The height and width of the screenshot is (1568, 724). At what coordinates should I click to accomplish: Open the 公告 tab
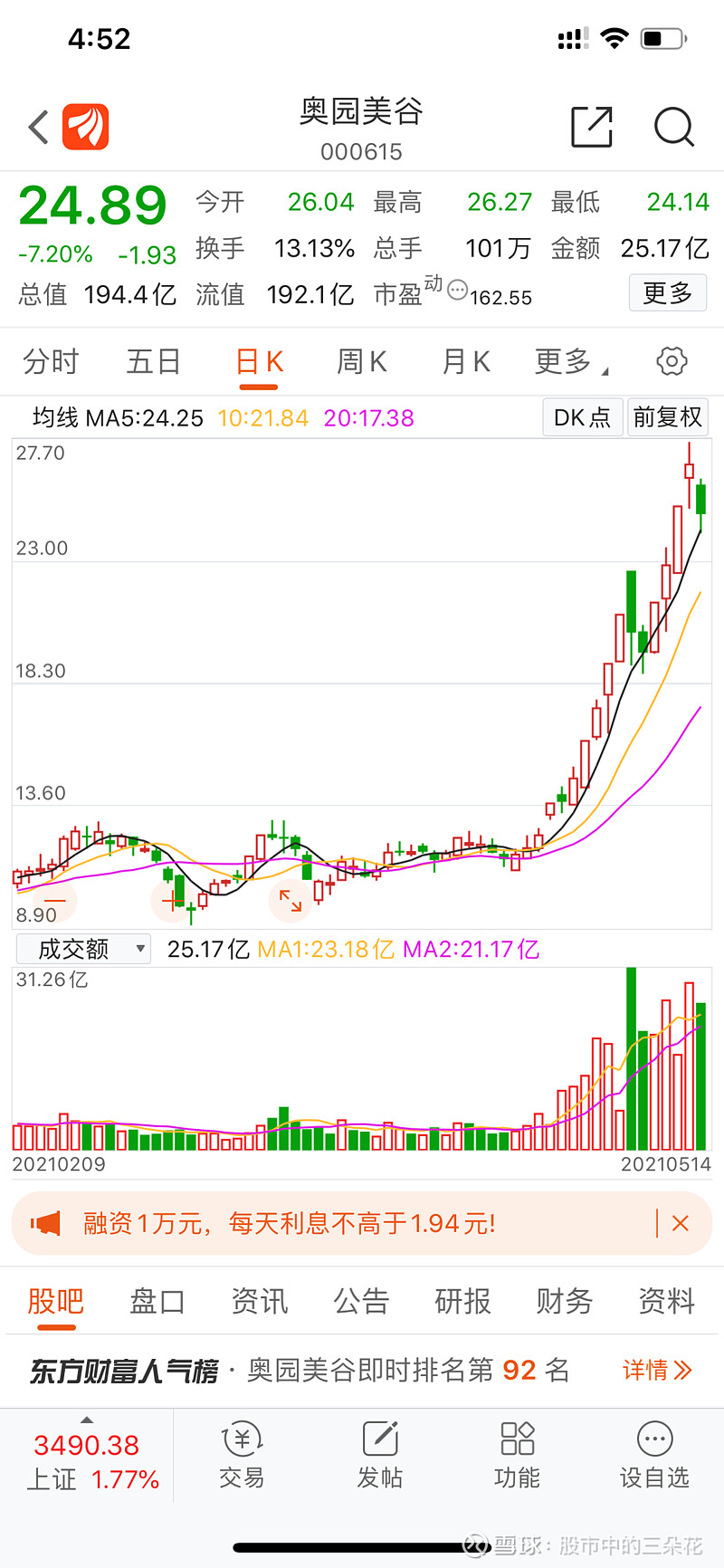(361, 1302)
